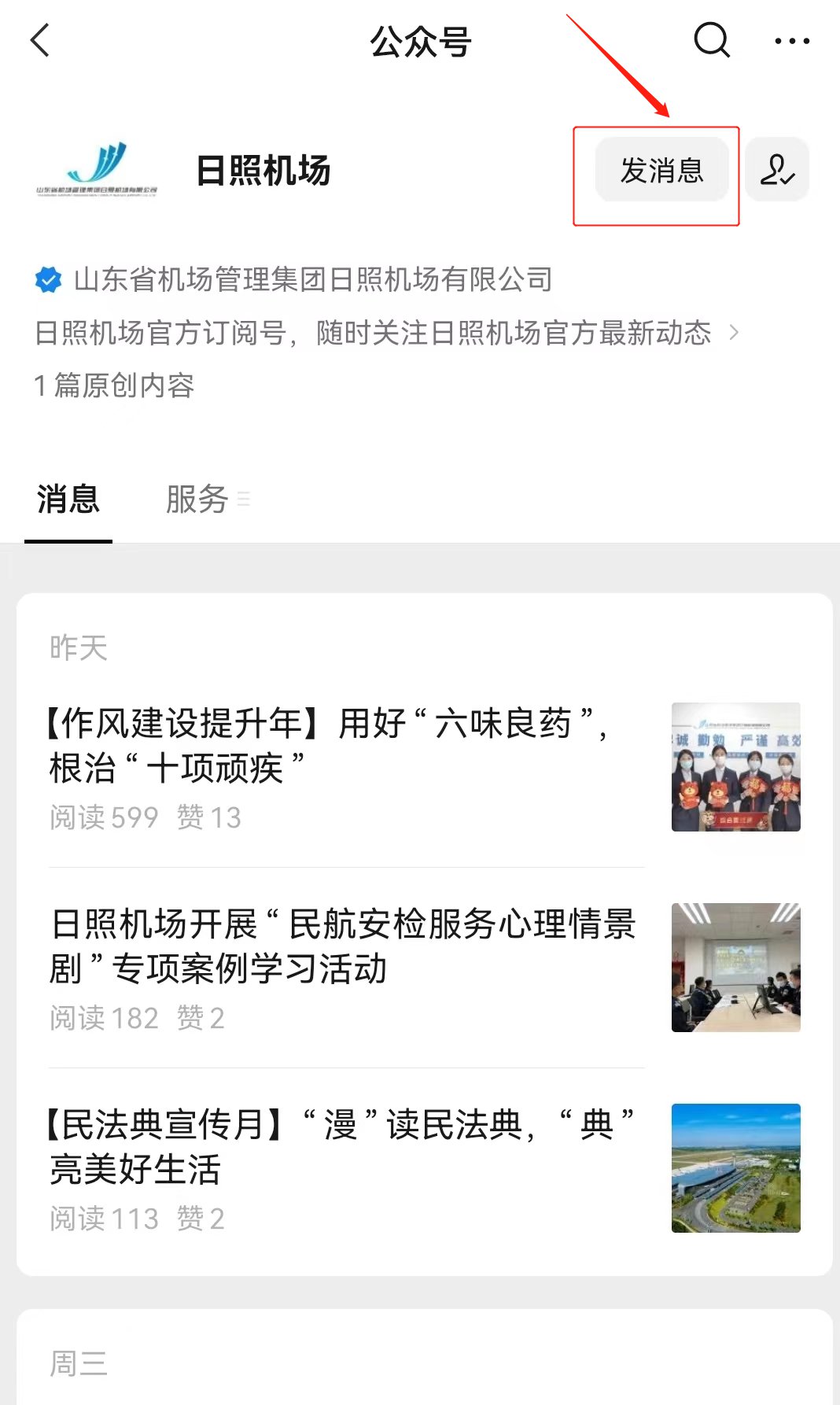Select the 消息 tab
This screenshot has height=1405, width=840.
(x=68, y=500)
